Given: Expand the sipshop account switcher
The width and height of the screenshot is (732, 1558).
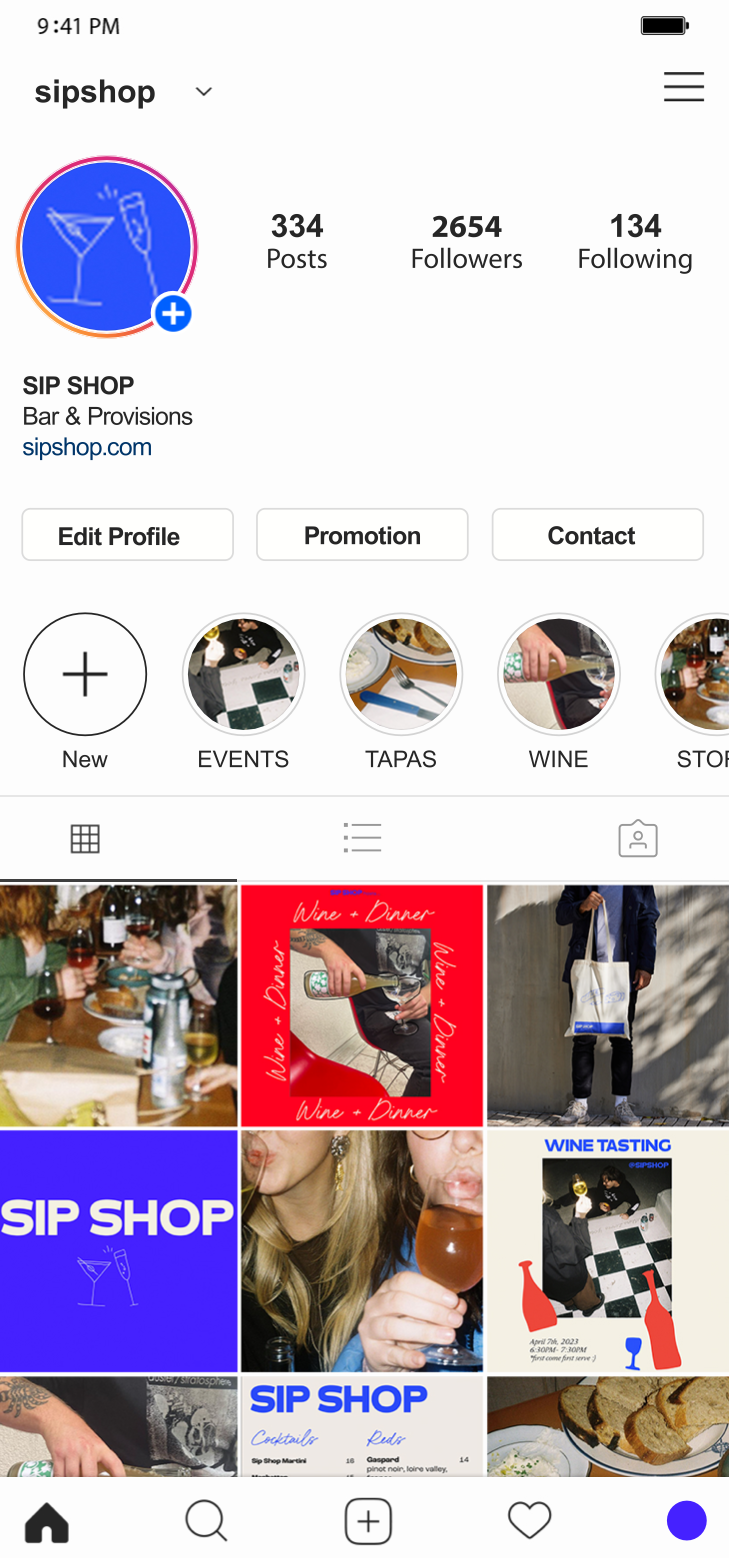Looking at the screenshot, I should tap(203, 92).
